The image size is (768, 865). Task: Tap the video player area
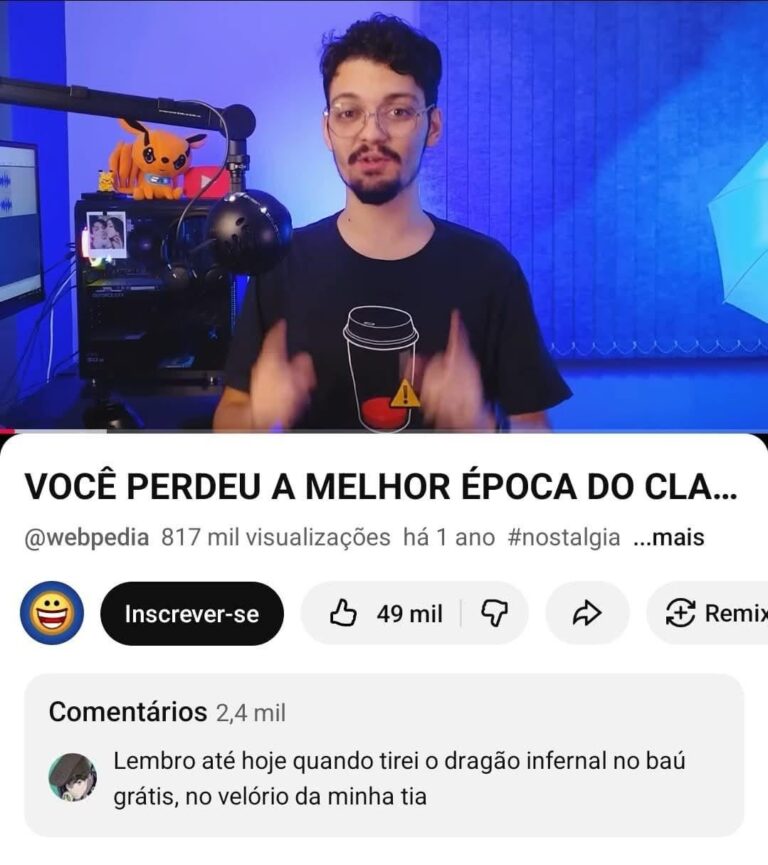[384, 215]
